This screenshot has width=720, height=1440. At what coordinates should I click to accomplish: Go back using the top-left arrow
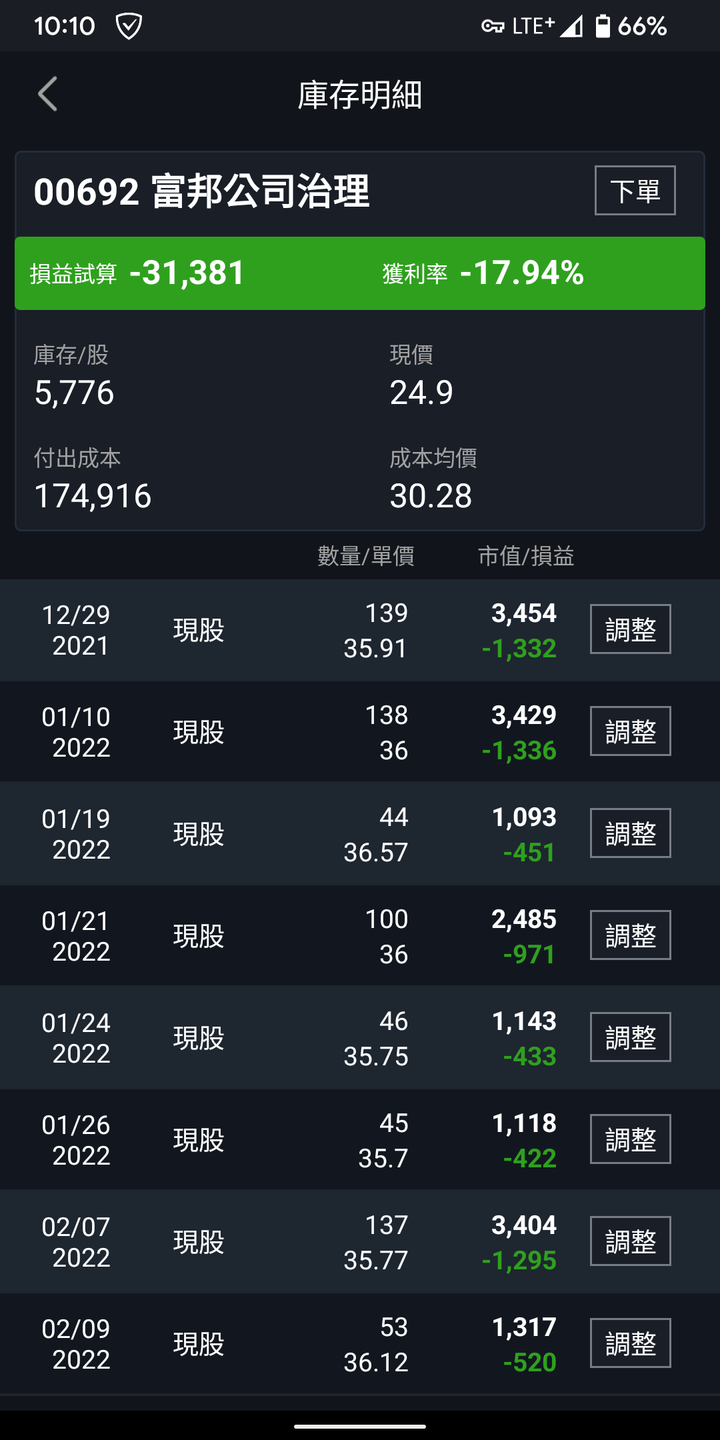[47, 94]
